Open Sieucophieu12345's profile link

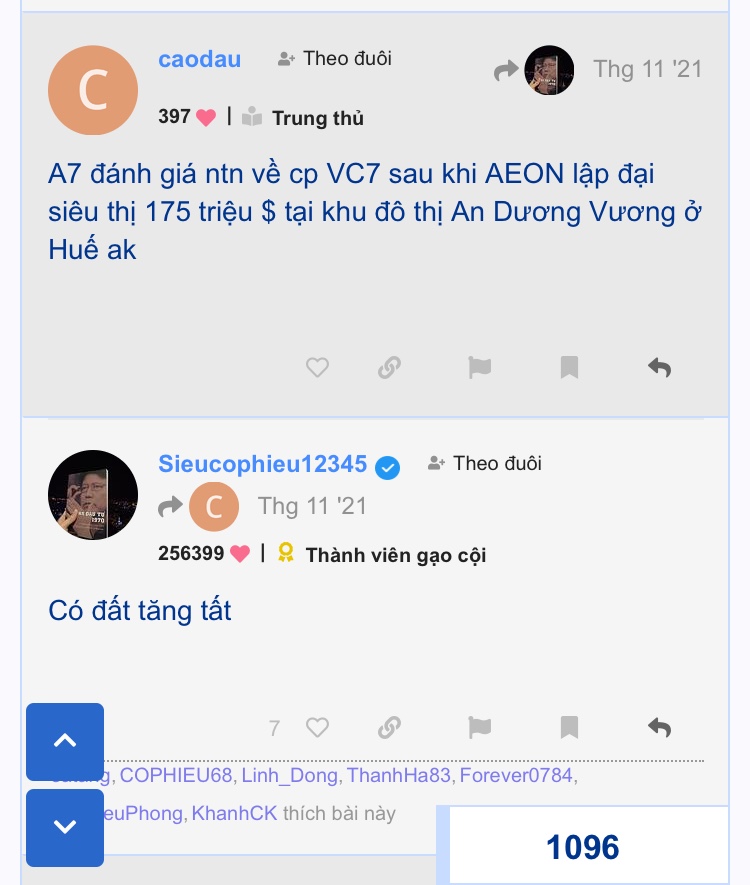[262, 464]
